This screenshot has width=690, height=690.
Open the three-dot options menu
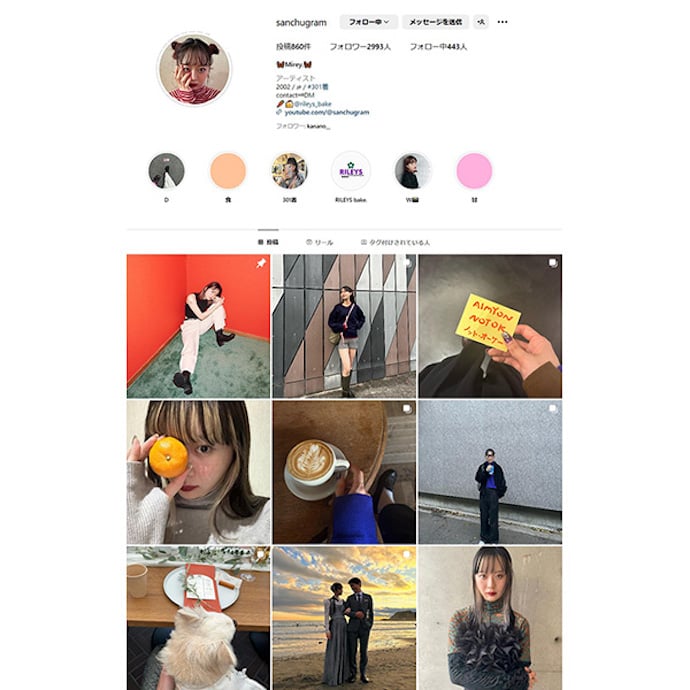[x=502, y=22]
